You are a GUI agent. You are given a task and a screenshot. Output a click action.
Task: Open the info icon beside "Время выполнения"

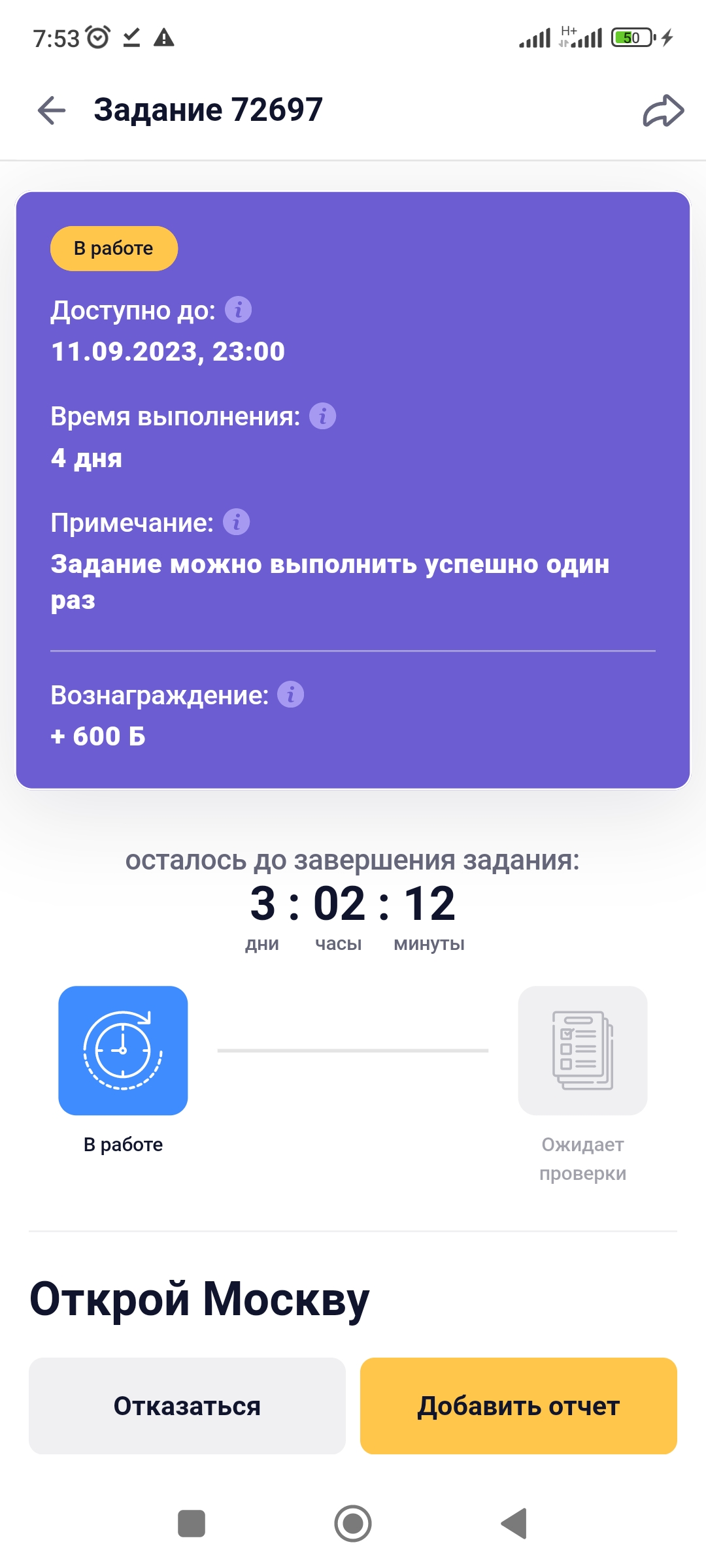[322, 416]
